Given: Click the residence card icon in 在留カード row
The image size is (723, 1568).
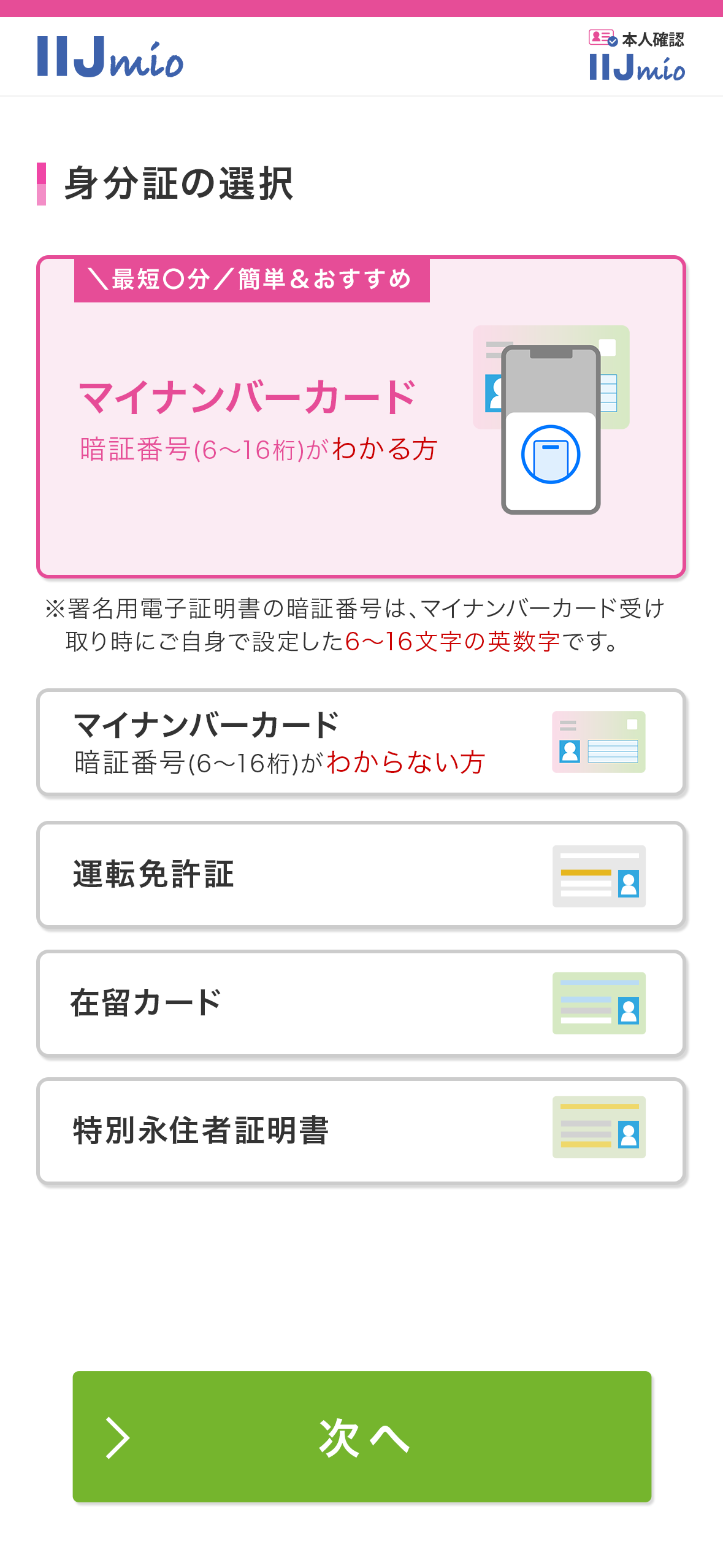Looking at the screenshot, I should click(598, 1004).
